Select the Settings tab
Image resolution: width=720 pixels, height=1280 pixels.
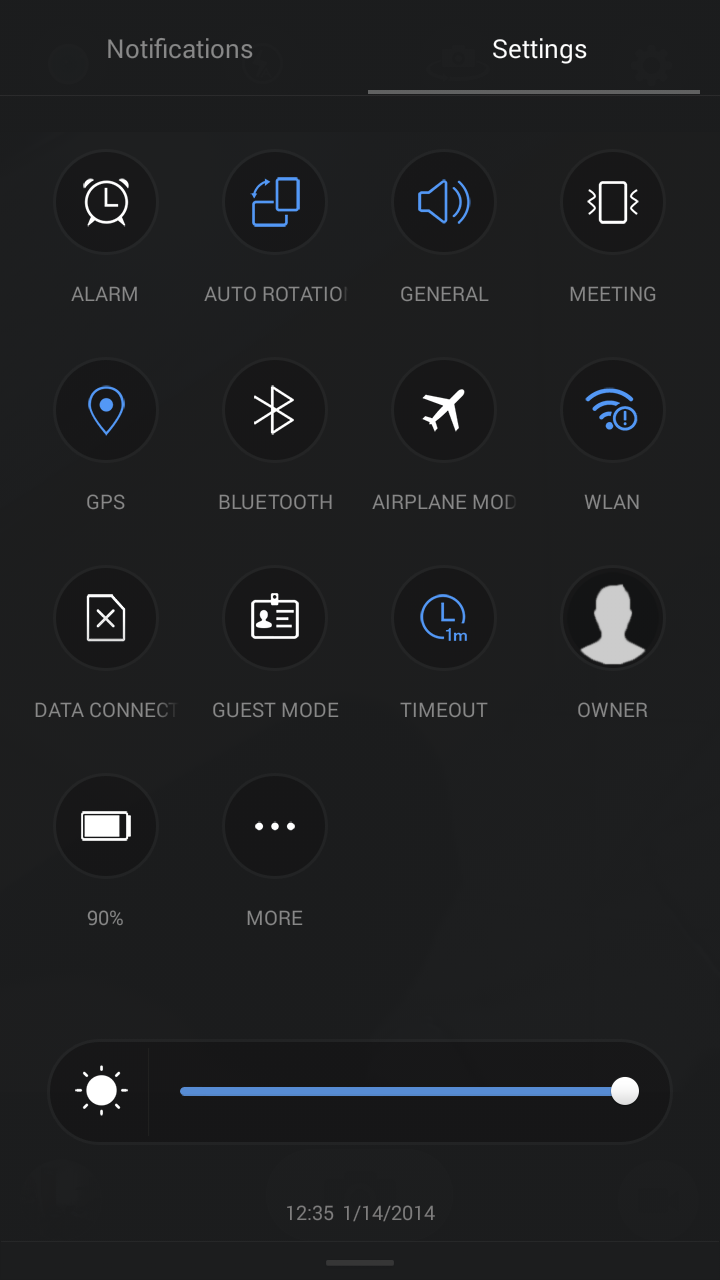(x=540, y=49)
